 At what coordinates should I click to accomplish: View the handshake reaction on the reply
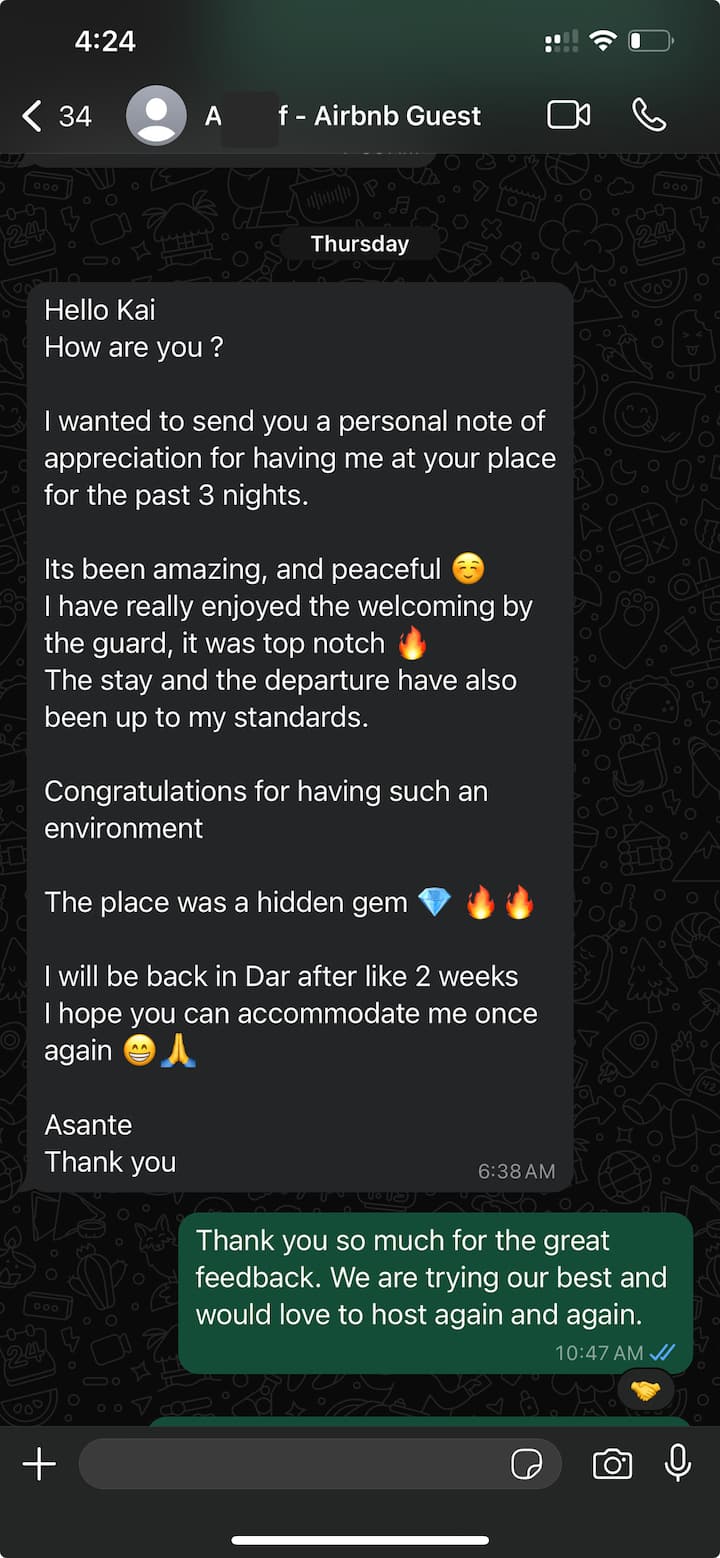point(645,1391)
